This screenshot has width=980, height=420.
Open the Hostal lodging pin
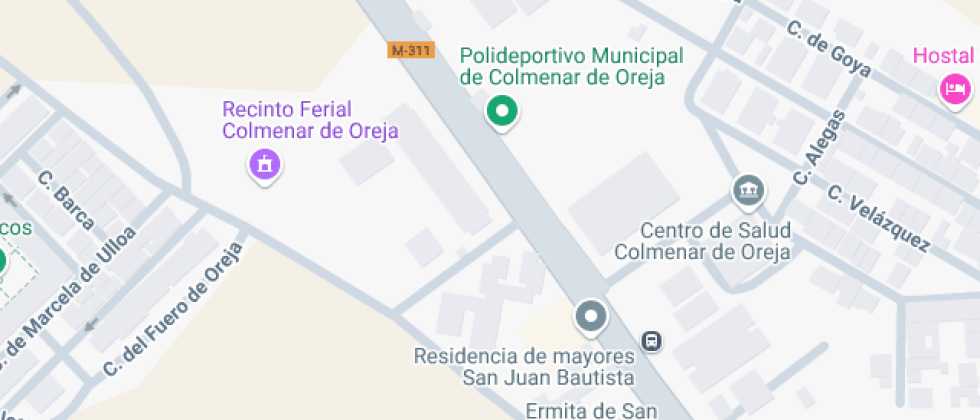click(955, 91)
